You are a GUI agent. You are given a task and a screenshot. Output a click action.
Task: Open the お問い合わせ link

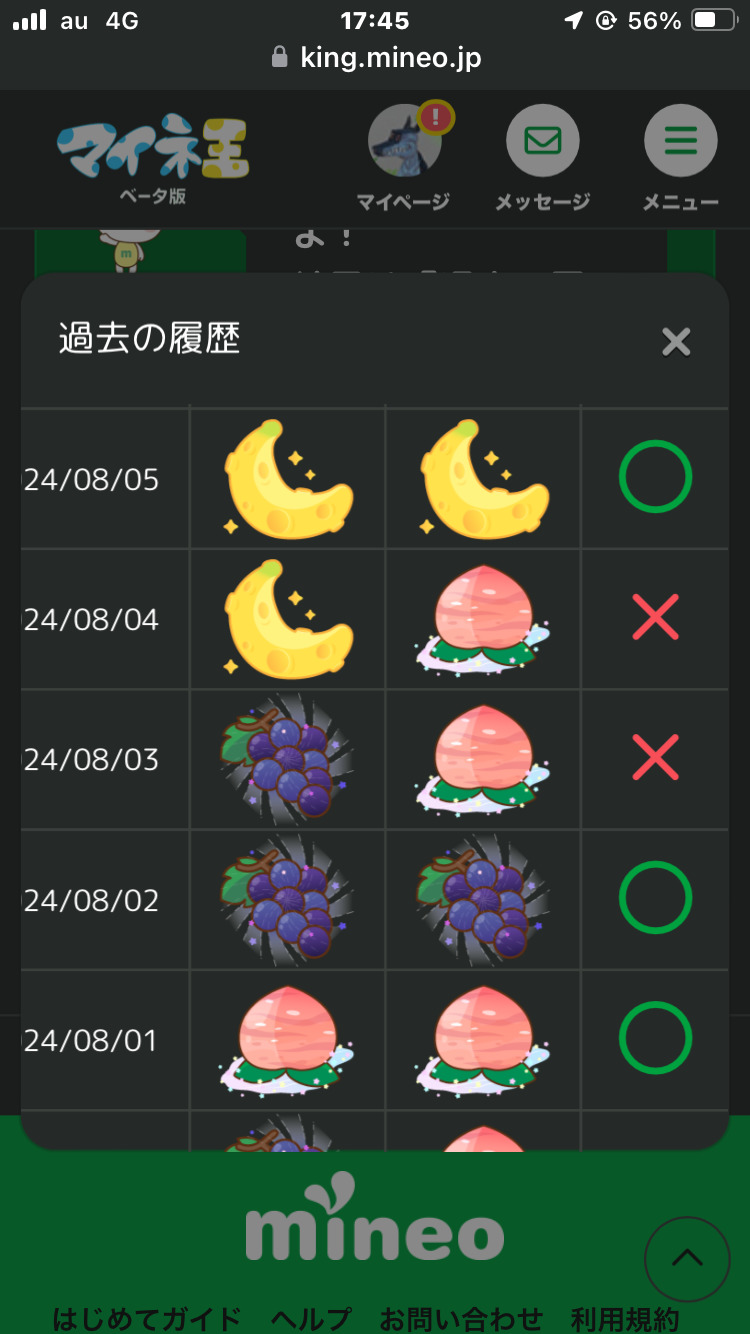460,1318
